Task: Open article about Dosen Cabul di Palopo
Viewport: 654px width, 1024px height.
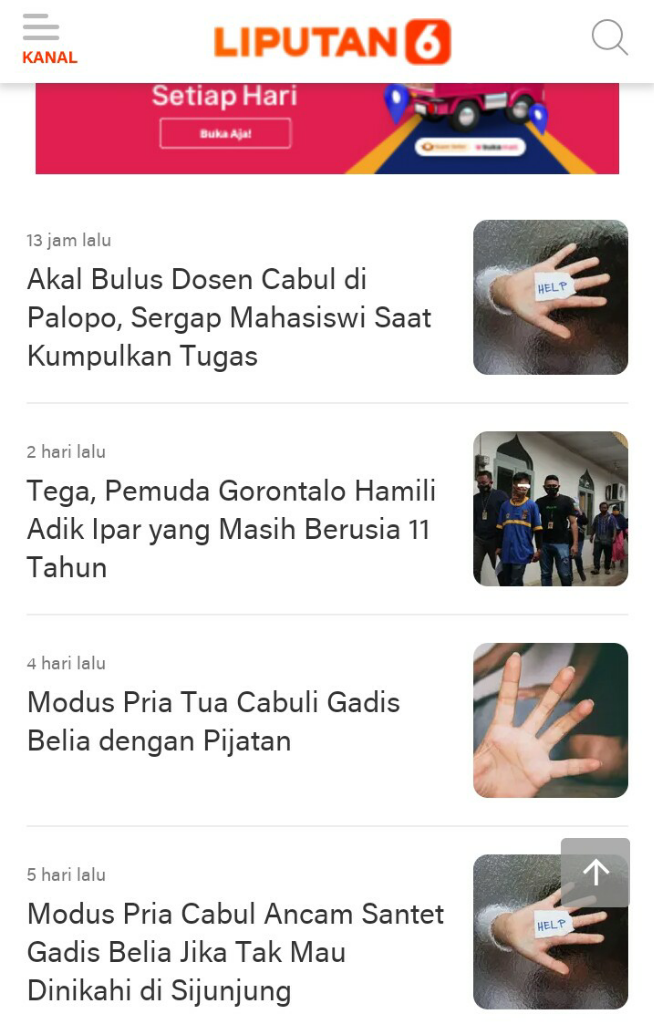Action: pos(229,317)
